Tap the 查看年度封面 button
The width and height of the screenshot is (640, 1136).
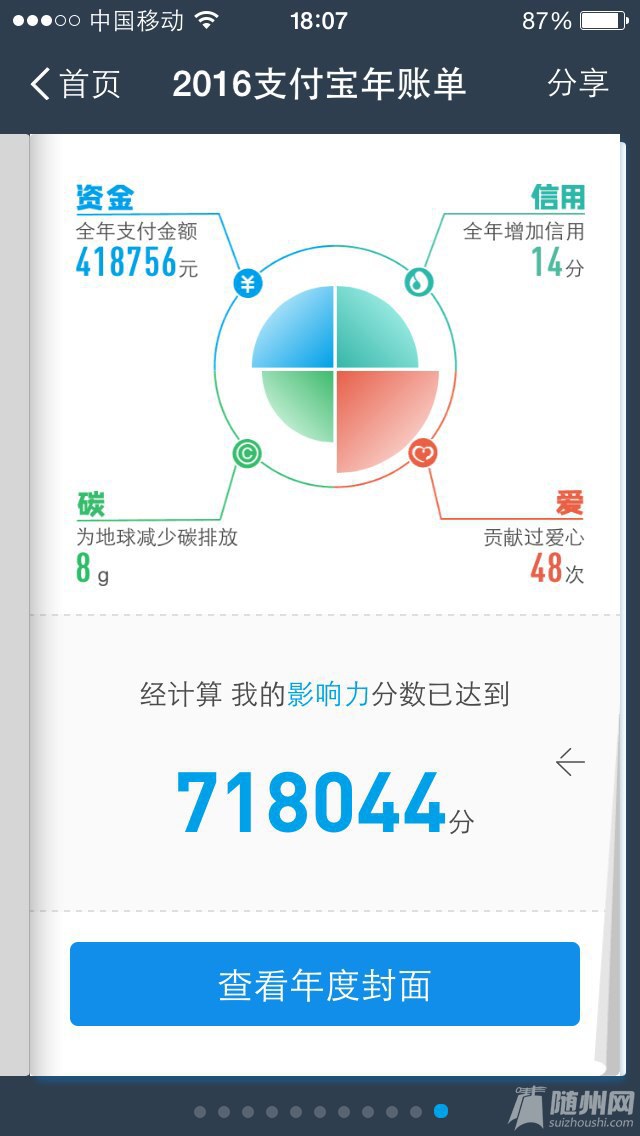[x=324, y=984]
